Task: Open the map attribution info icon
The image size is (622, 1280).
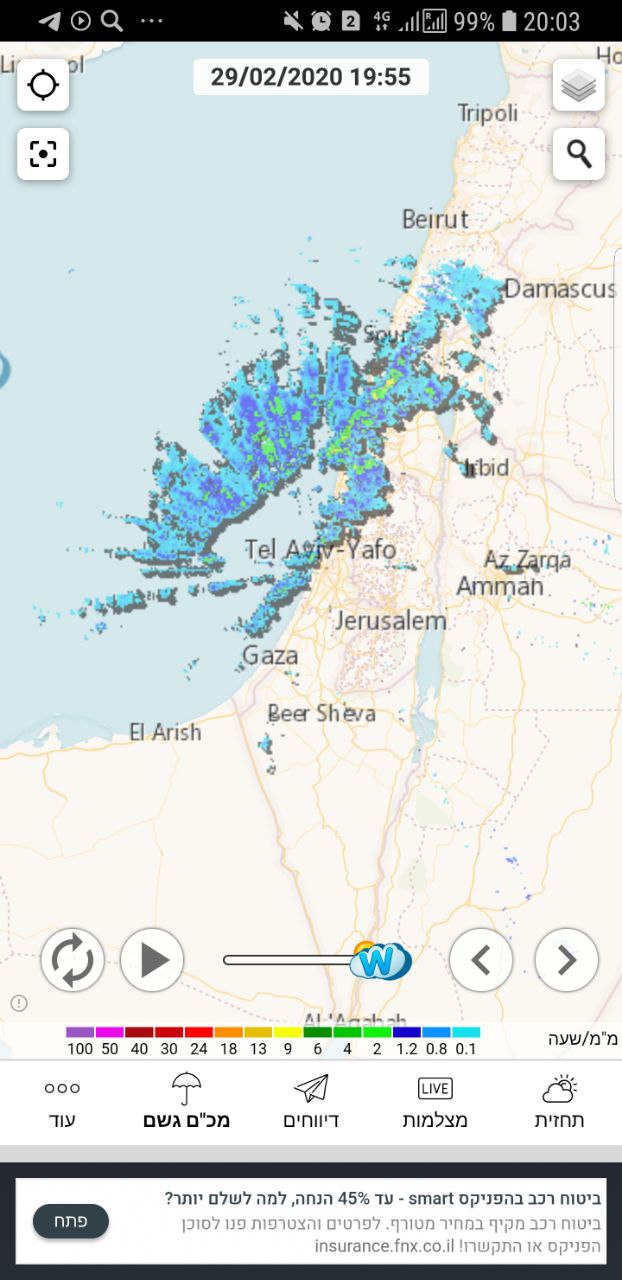Action: tap(19, 1003)
